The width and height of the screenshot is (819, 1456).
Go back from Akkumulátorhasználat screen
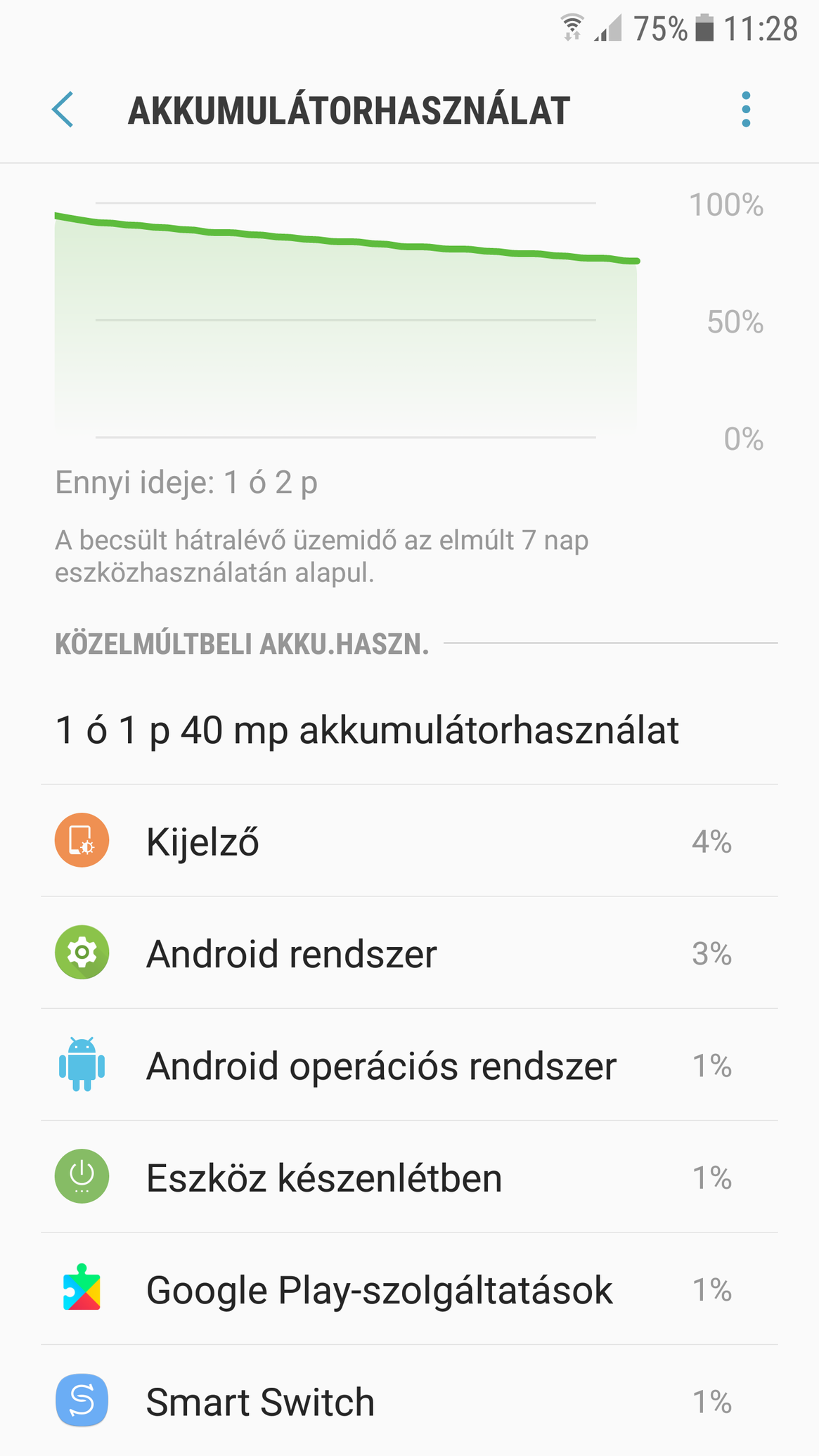[63, 110]
